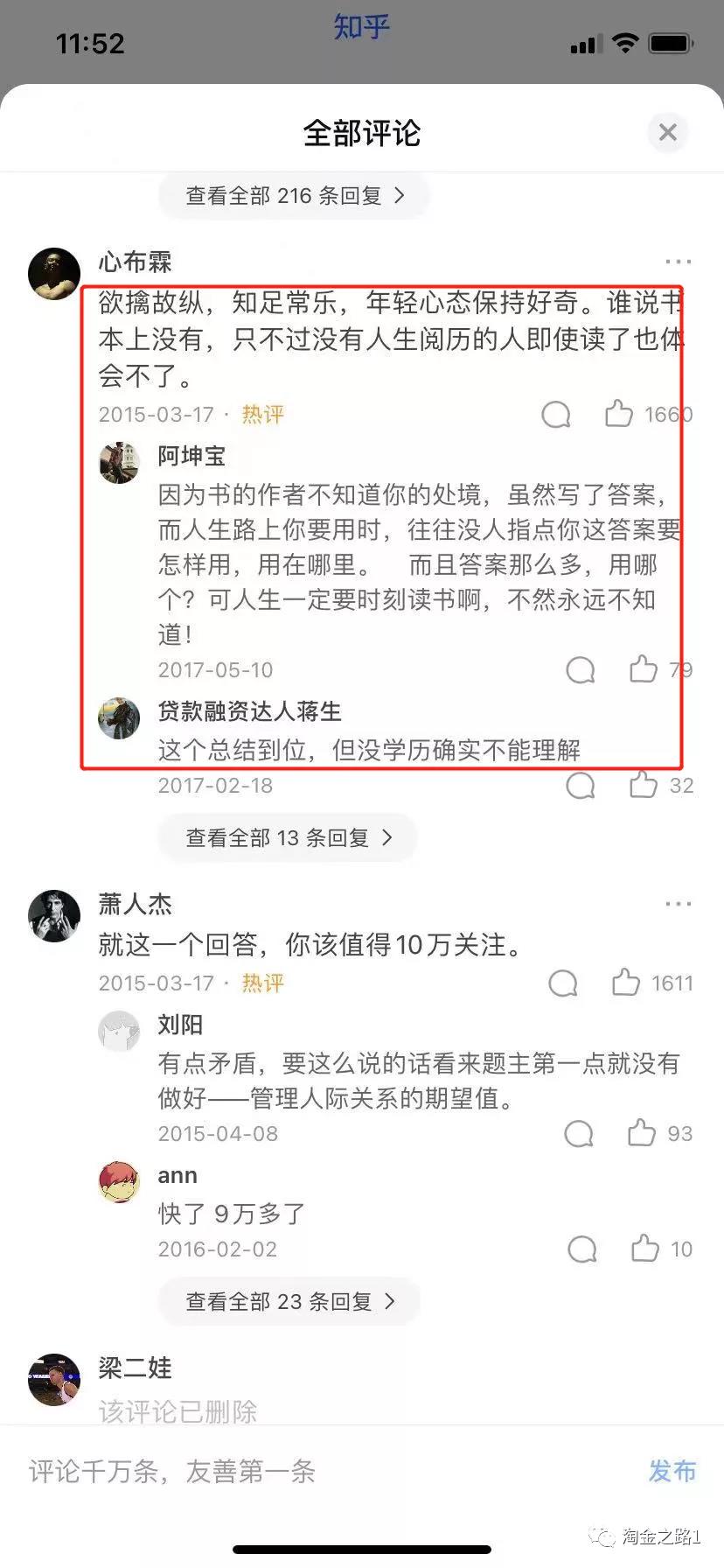Reply to 阿坤宝's comment
The height and width of the screenshot is (1568, 724).
581,670
